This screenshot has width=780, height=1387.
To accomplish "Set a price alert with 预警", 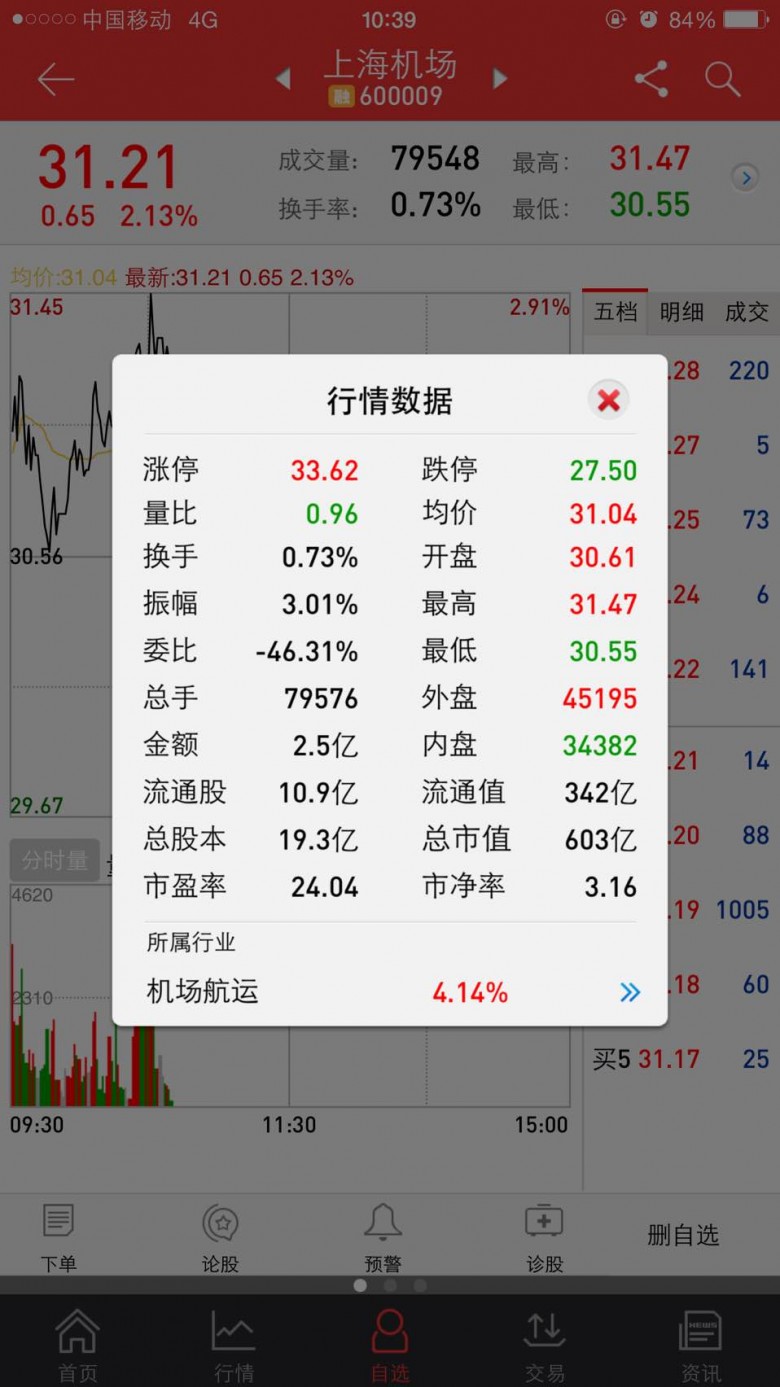I will [x=382, y=1238].
